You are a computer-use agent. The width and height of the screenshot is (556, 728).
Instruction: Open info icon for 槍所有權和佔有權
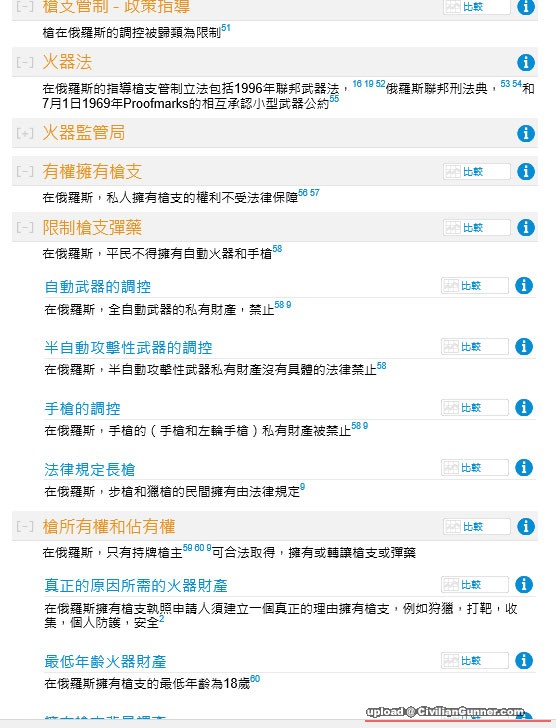[x=525, y=526]
